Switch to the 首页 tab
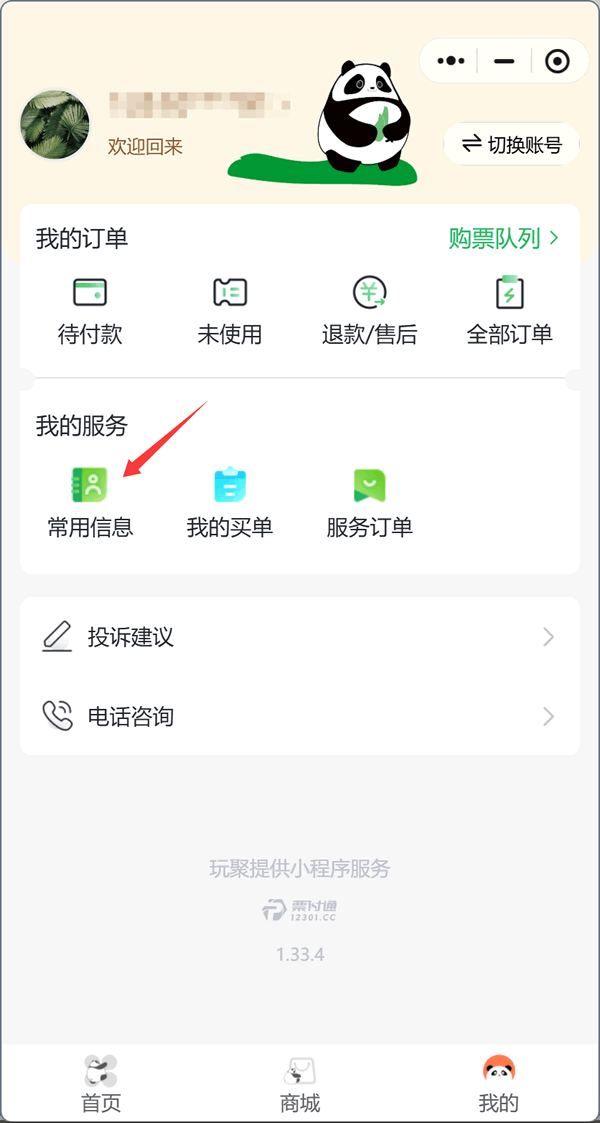Viewport: 600px width, 1123px height. pos(101,1084)
